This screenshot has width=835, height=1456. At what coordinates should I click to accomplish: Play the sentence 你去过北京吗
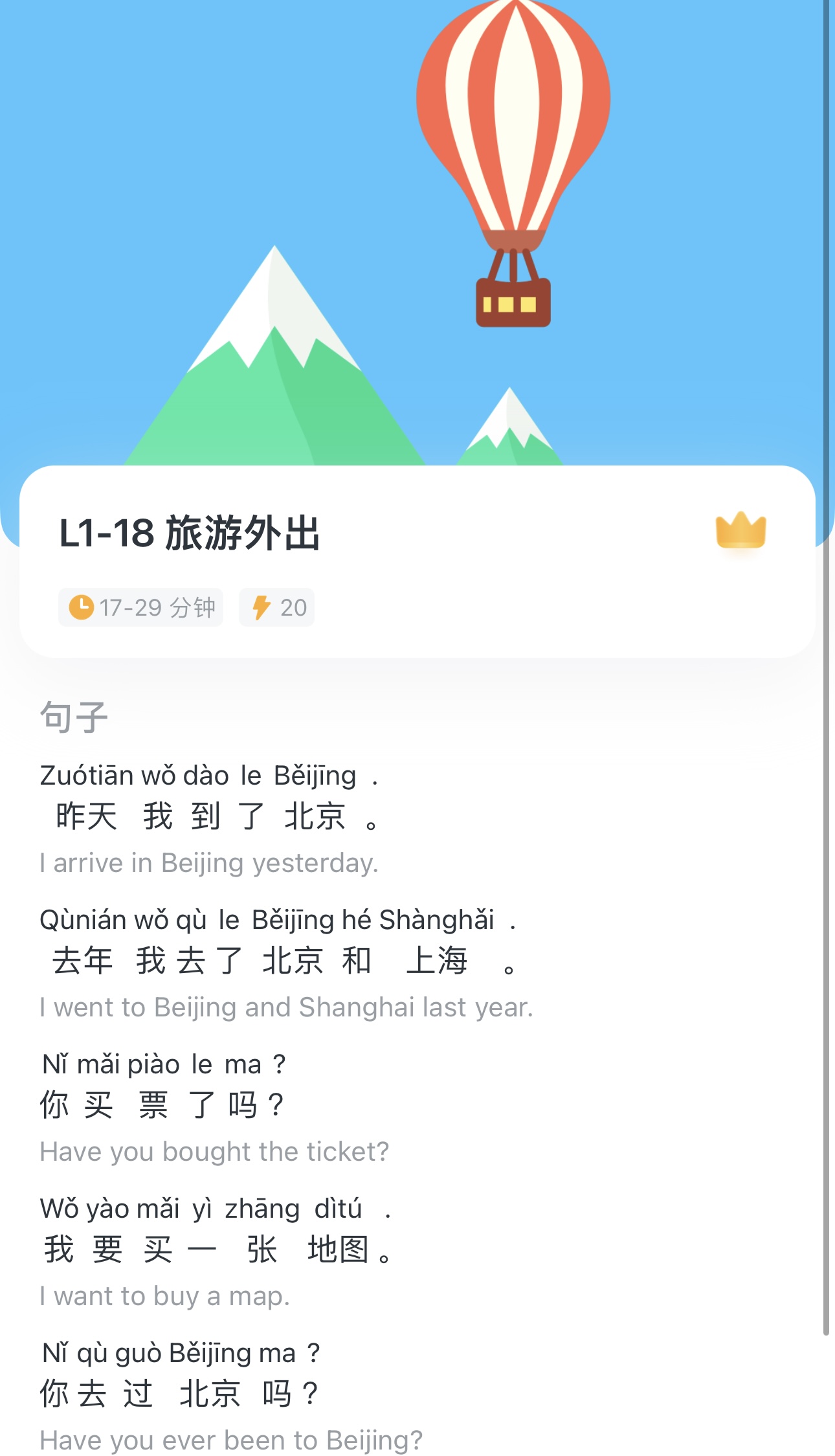(179, 1393)
